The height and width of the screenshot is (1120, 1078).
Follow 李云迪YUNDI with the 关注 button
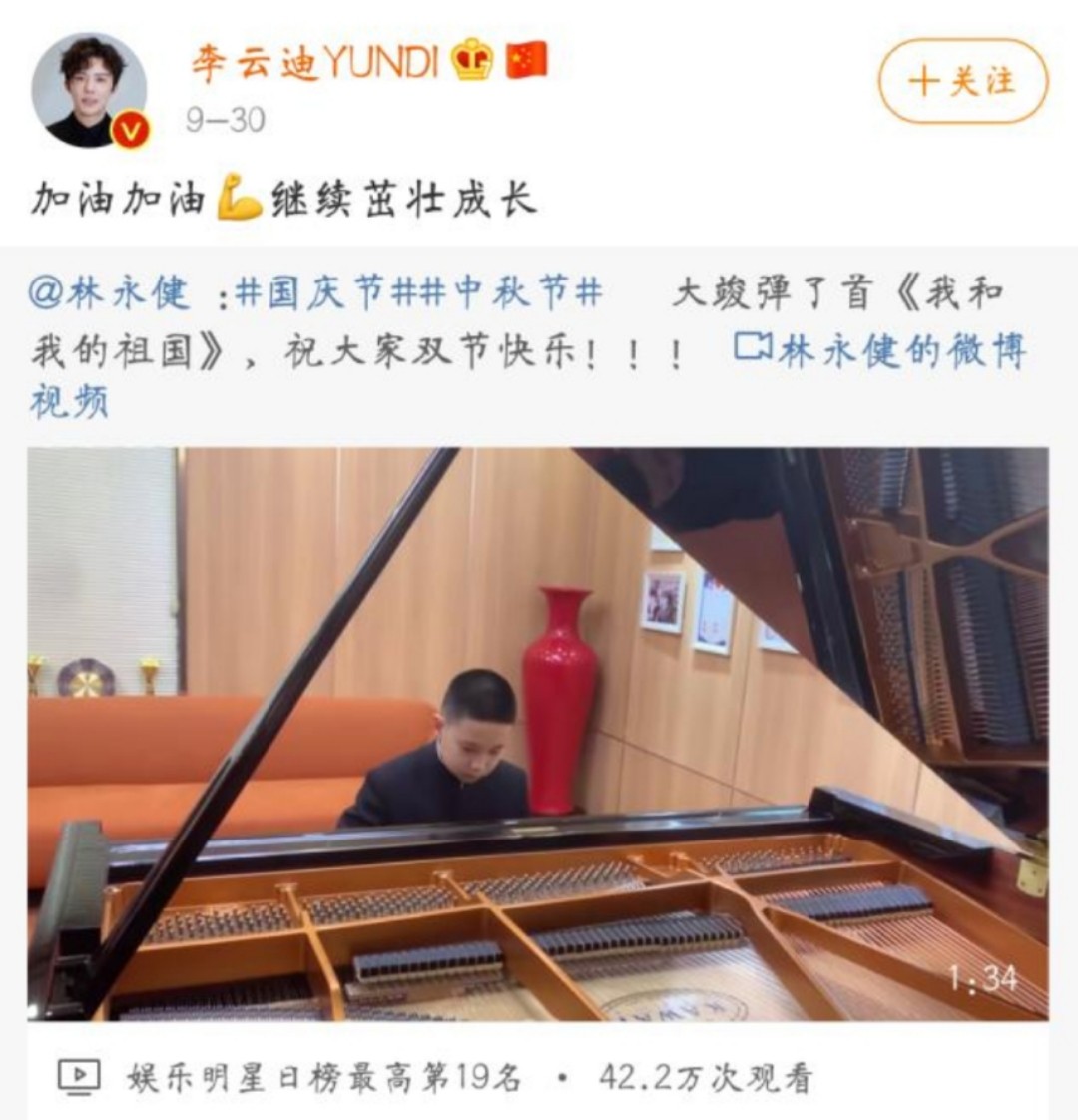tap(962, 81)
